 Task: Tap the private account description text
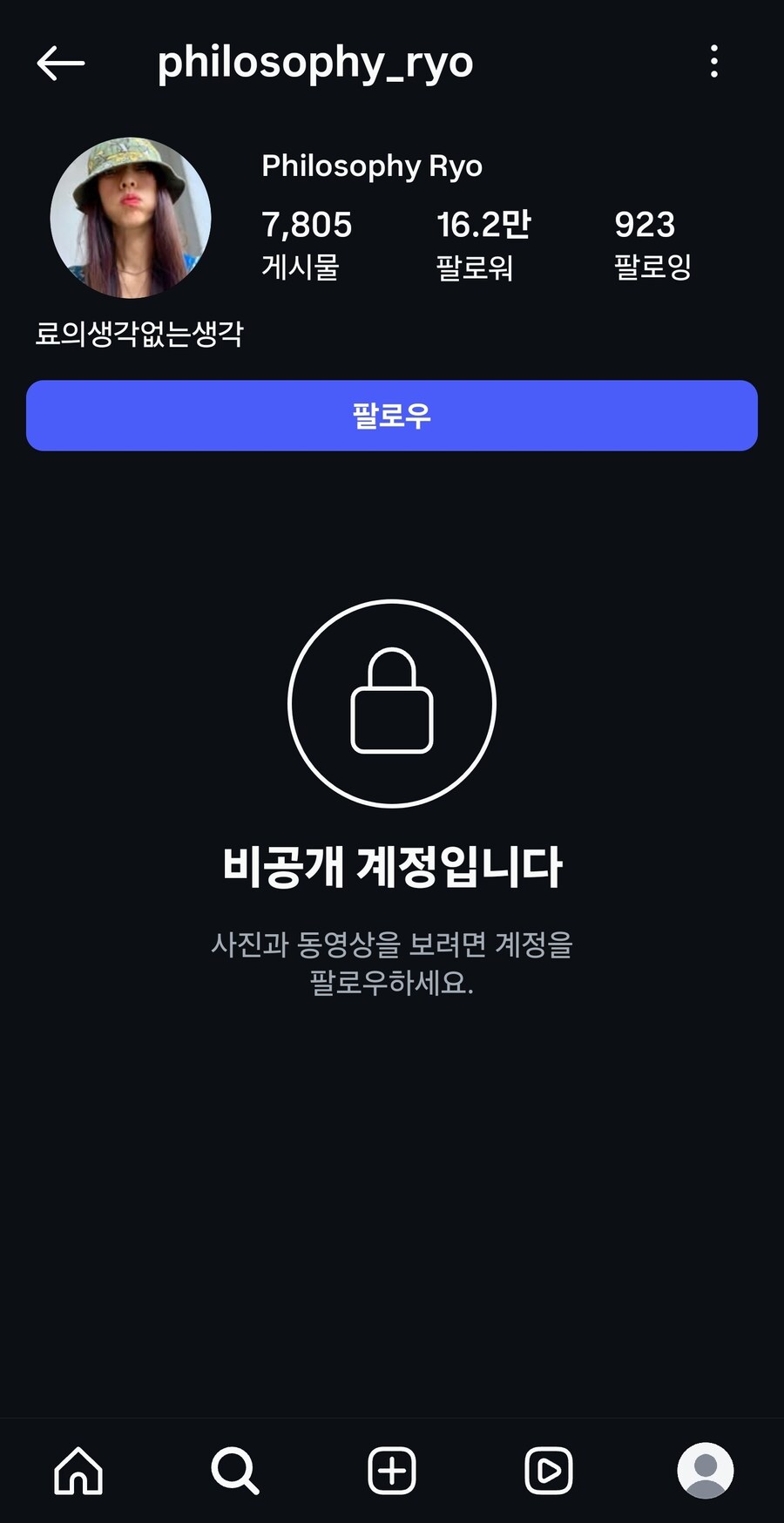(392, 963)
